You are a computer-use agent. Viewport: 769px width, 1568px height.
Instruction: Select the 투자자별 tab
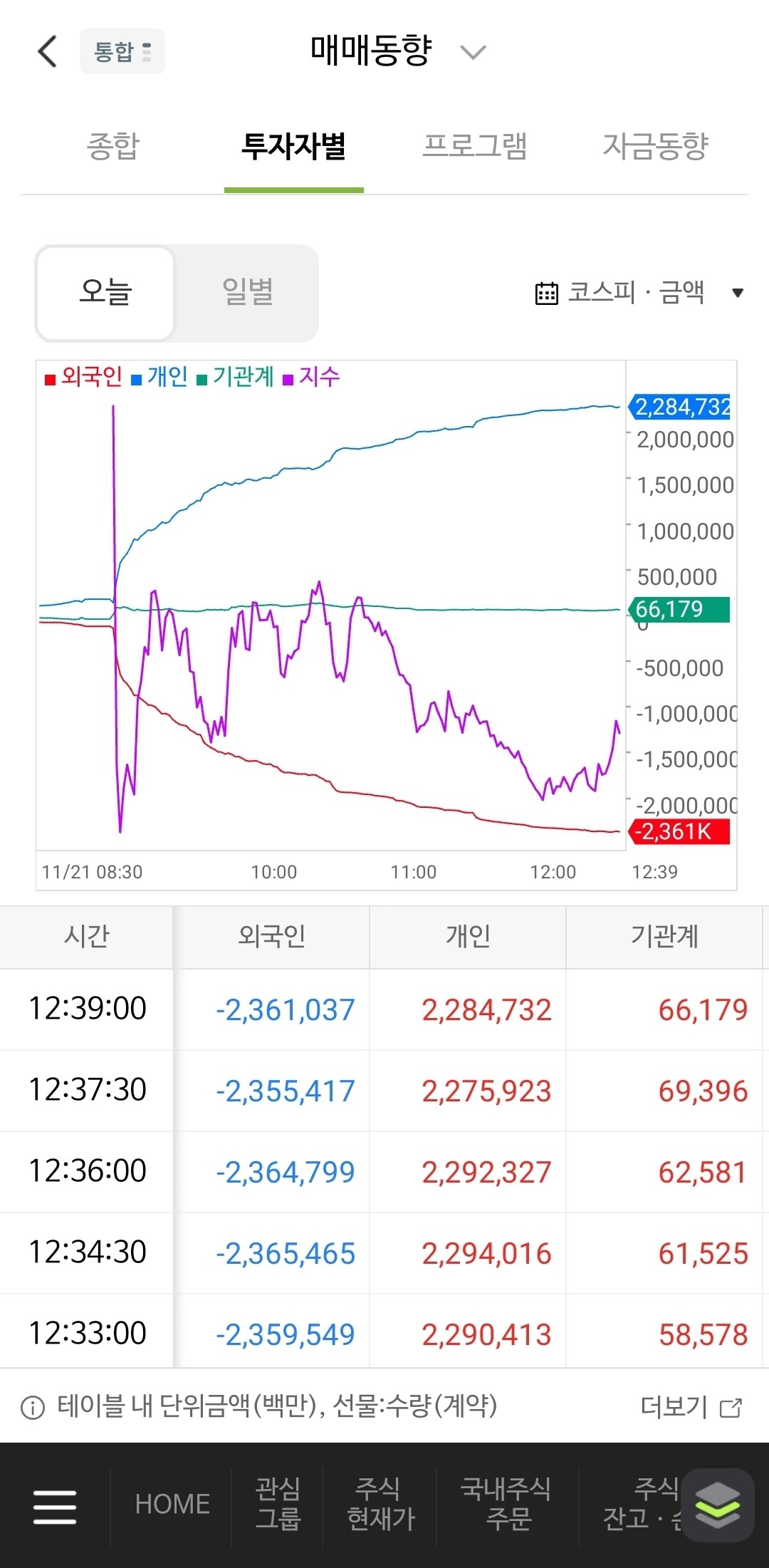pos(293,147)
